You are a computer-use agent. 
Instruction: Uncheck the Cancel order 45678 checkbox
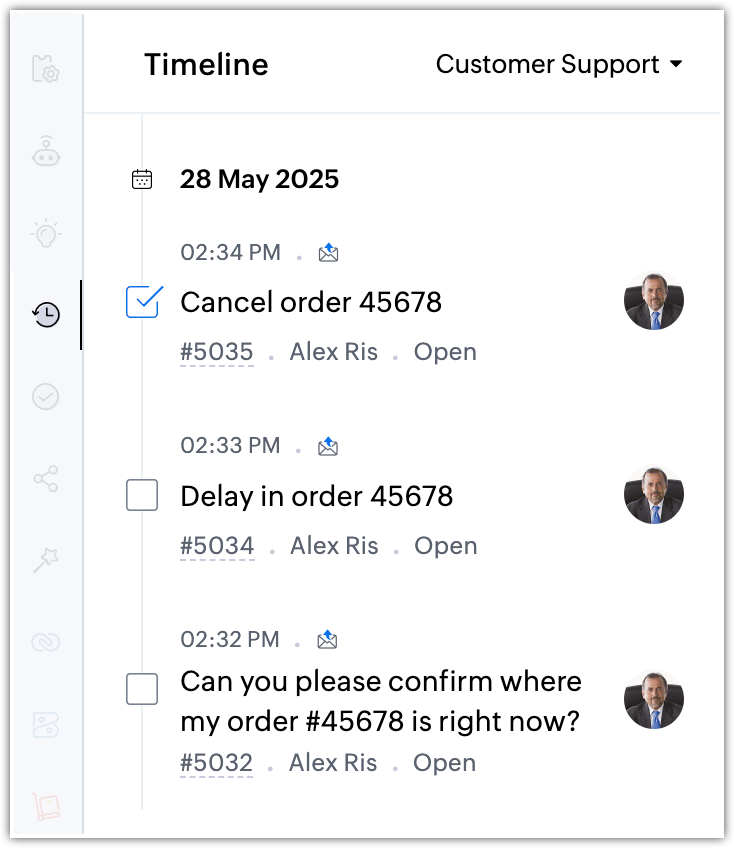tap(142, 302)
